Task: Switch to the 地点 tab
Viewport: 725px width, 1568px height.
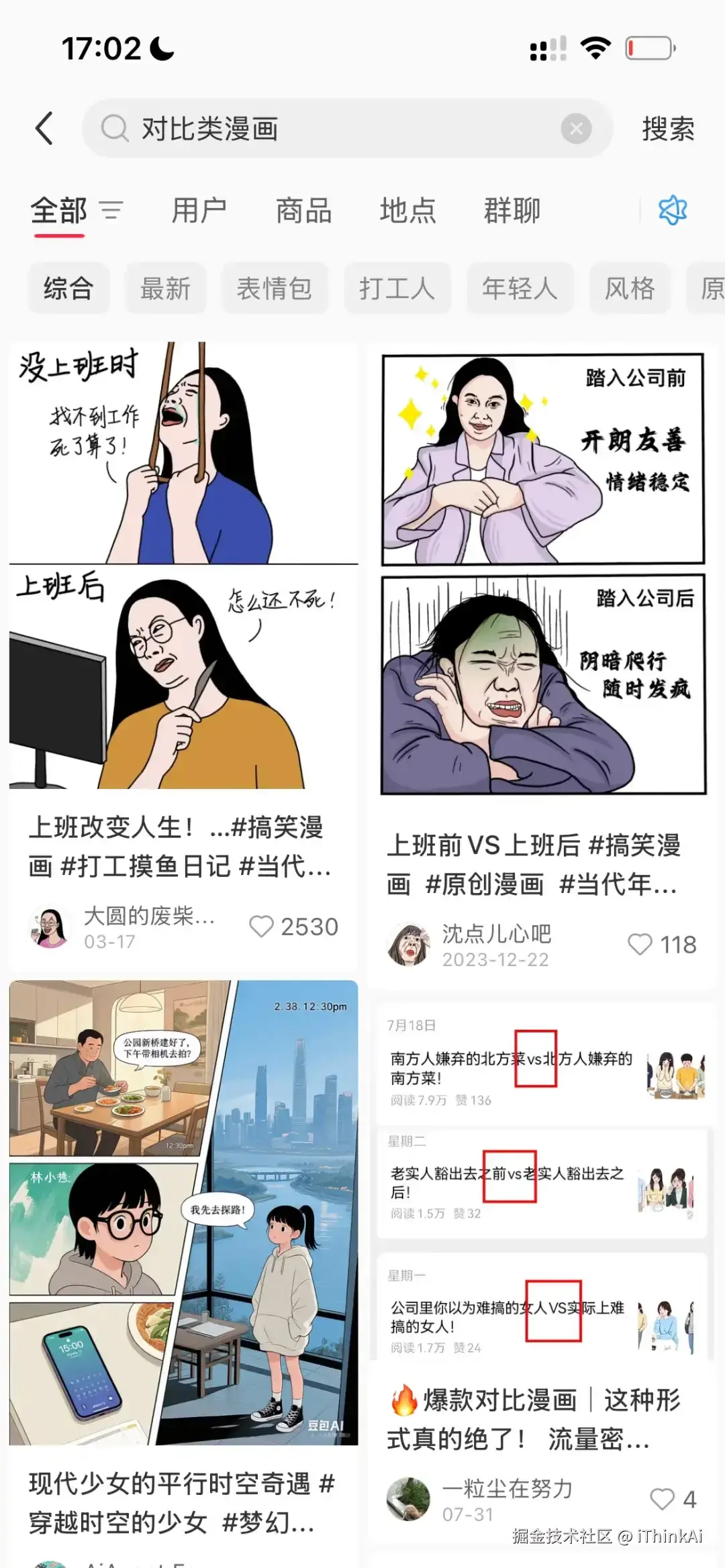Action: [407, 211]
